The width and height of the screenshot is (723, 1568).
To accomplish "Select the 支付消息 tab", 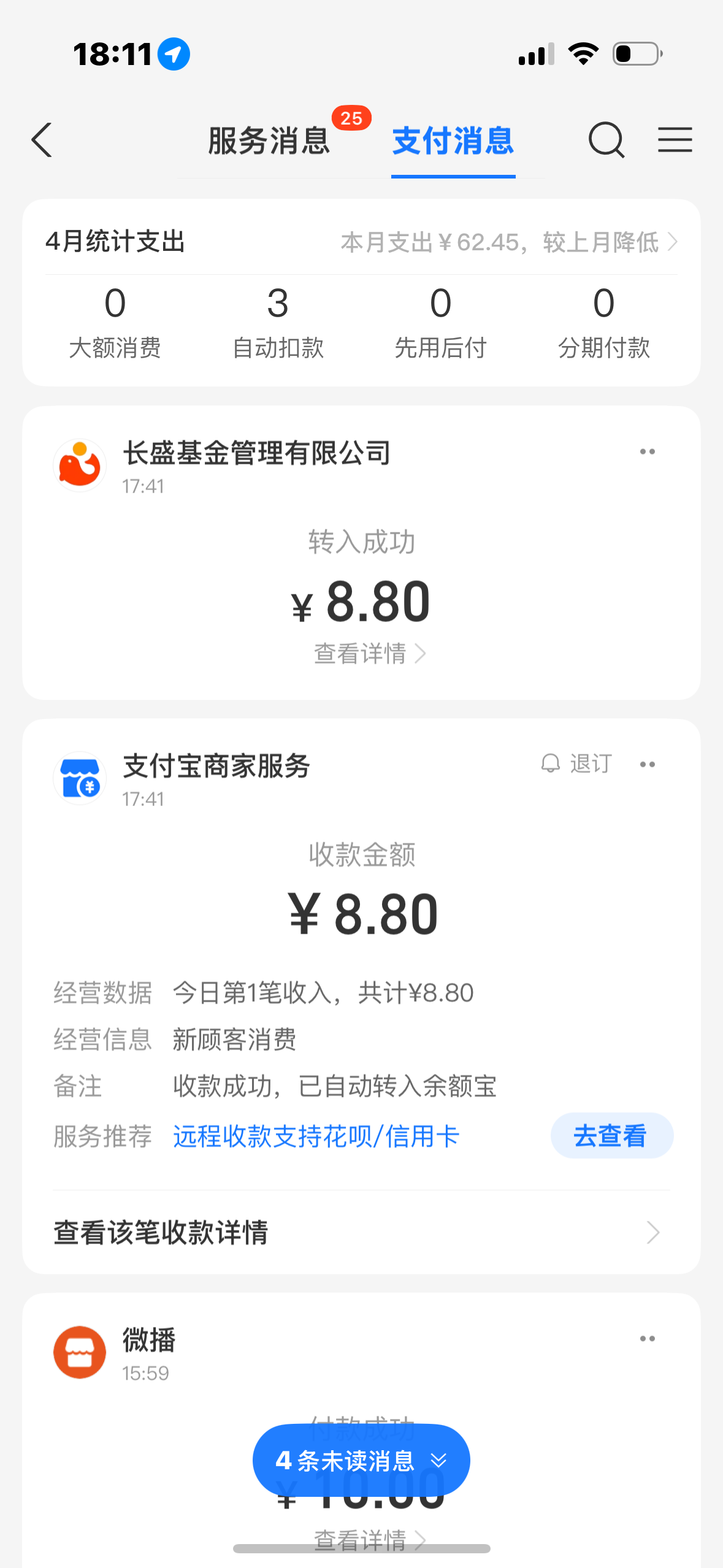I will 453,141.
